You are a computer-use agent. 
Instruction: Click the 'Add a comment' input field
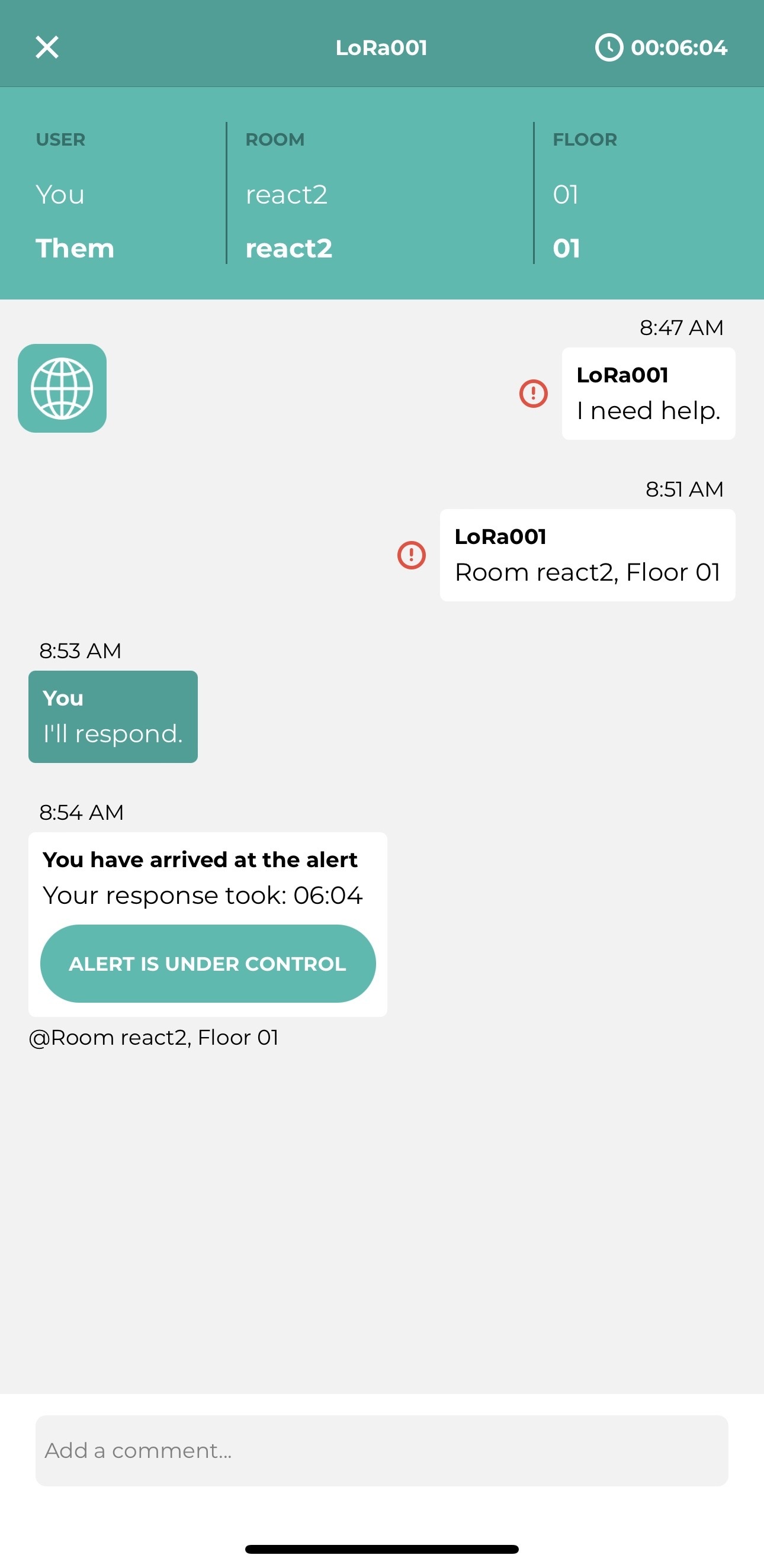pyautogui.click(x=382, y=1451)
